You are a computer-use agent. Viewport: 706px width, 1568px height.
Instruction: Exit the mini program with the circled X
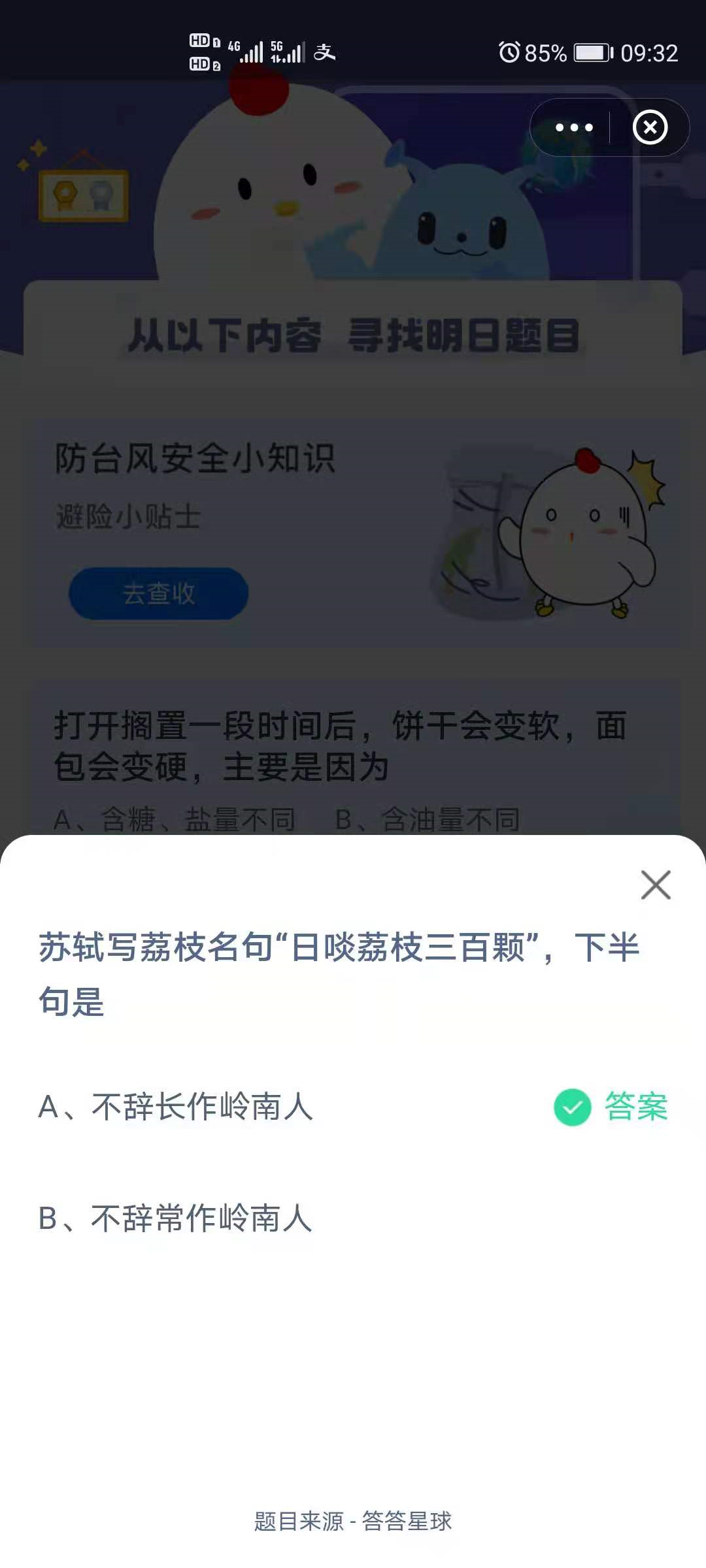(650, 127)
